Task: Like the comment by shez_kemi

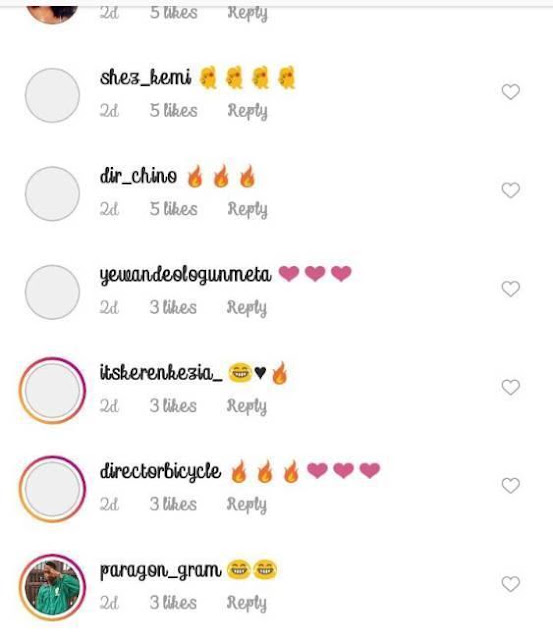Action: [511, 92]
